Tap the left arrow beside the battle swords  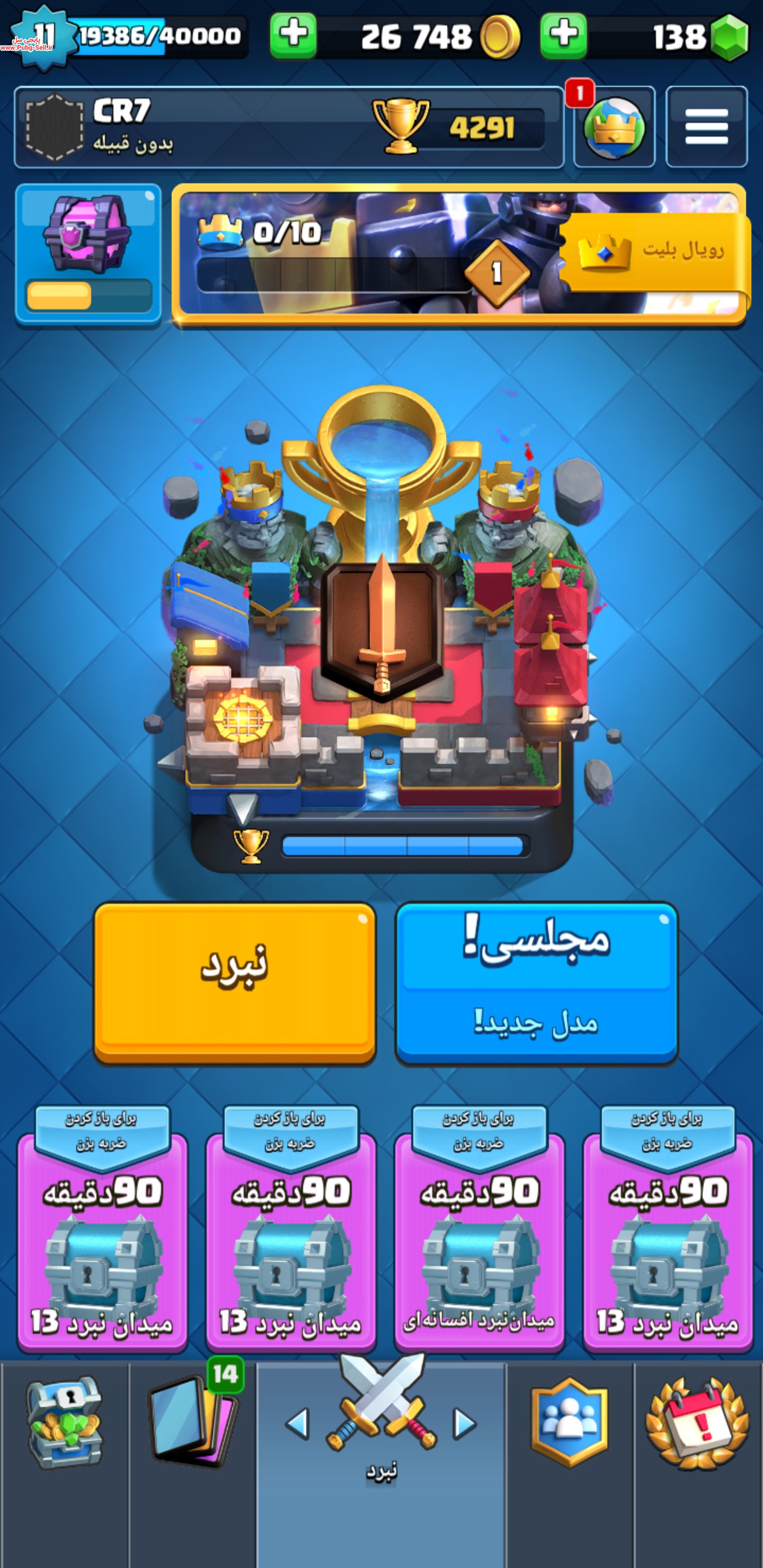[x=297, y=1424]
